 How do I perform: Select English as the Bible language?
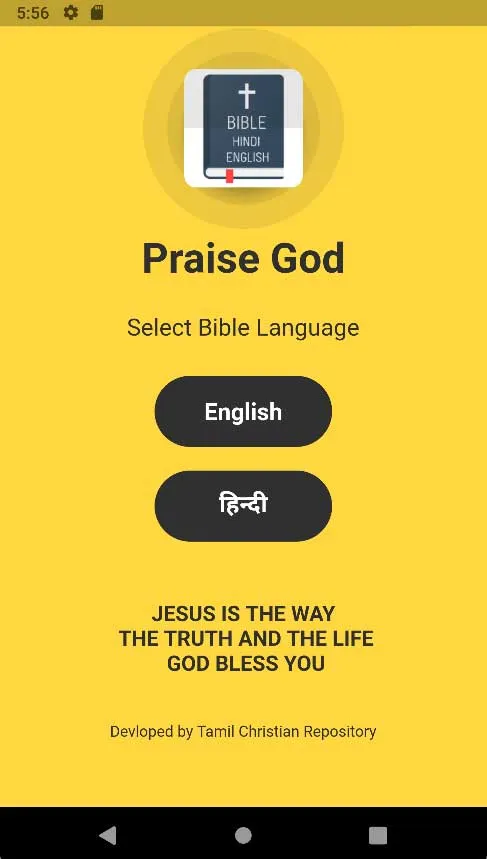(243, 411)
